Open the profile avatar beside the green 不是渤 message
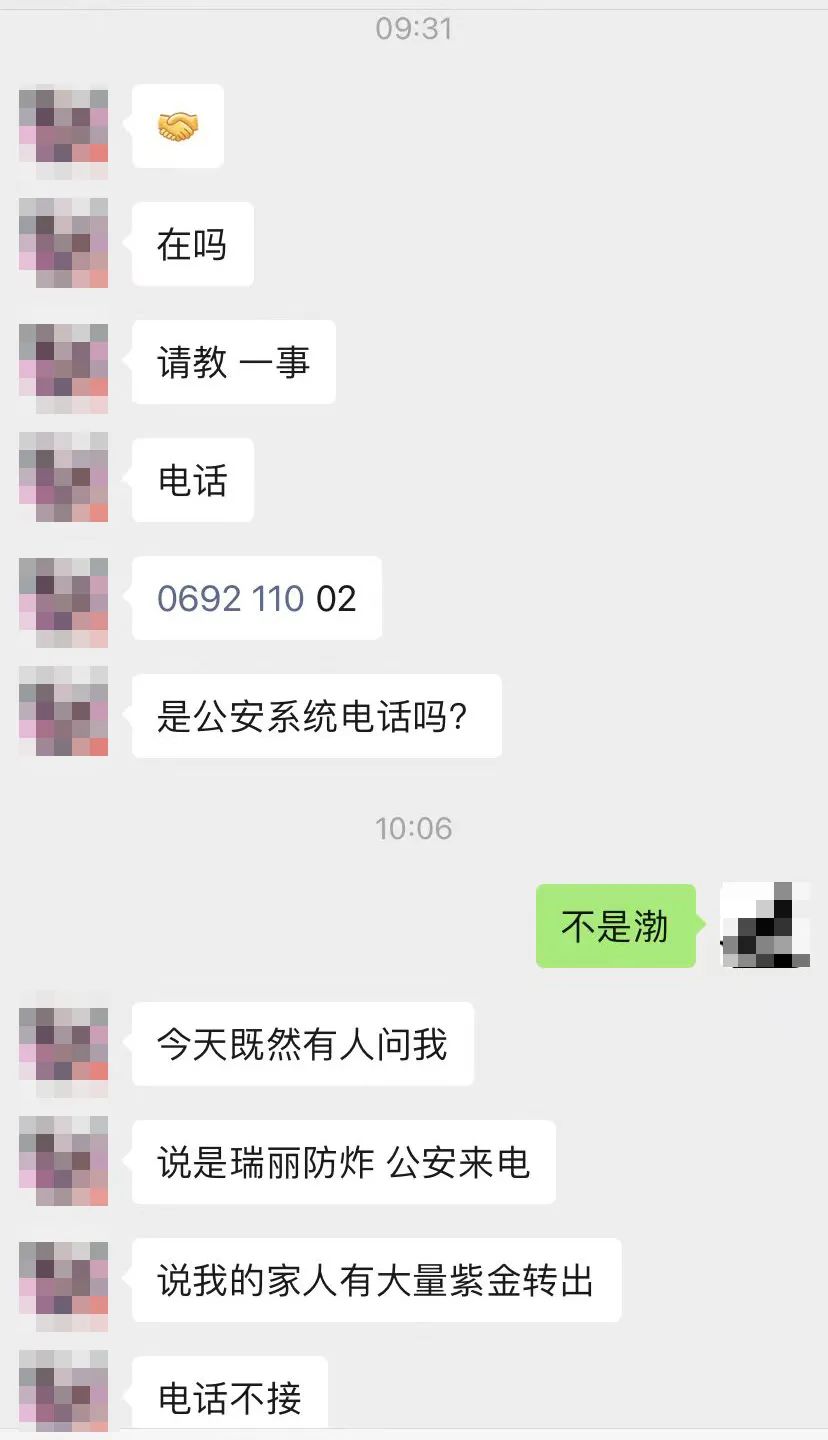The image size is (828, 1440). point(765,926)
